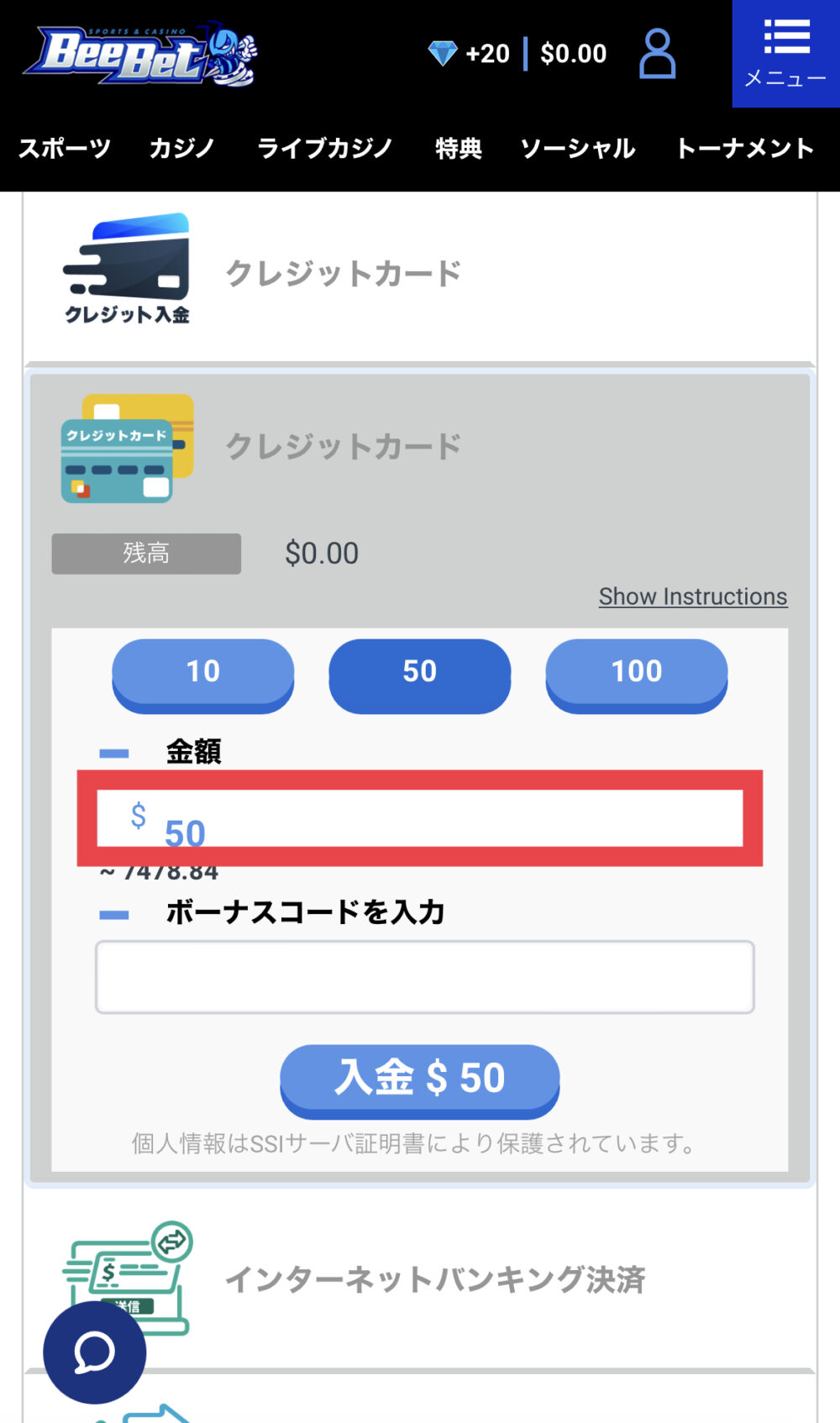The height and width of the screenshot is (1423, 840).
Task: Choose the 100 dollar preset amount
Action: (x=637, y=675)
